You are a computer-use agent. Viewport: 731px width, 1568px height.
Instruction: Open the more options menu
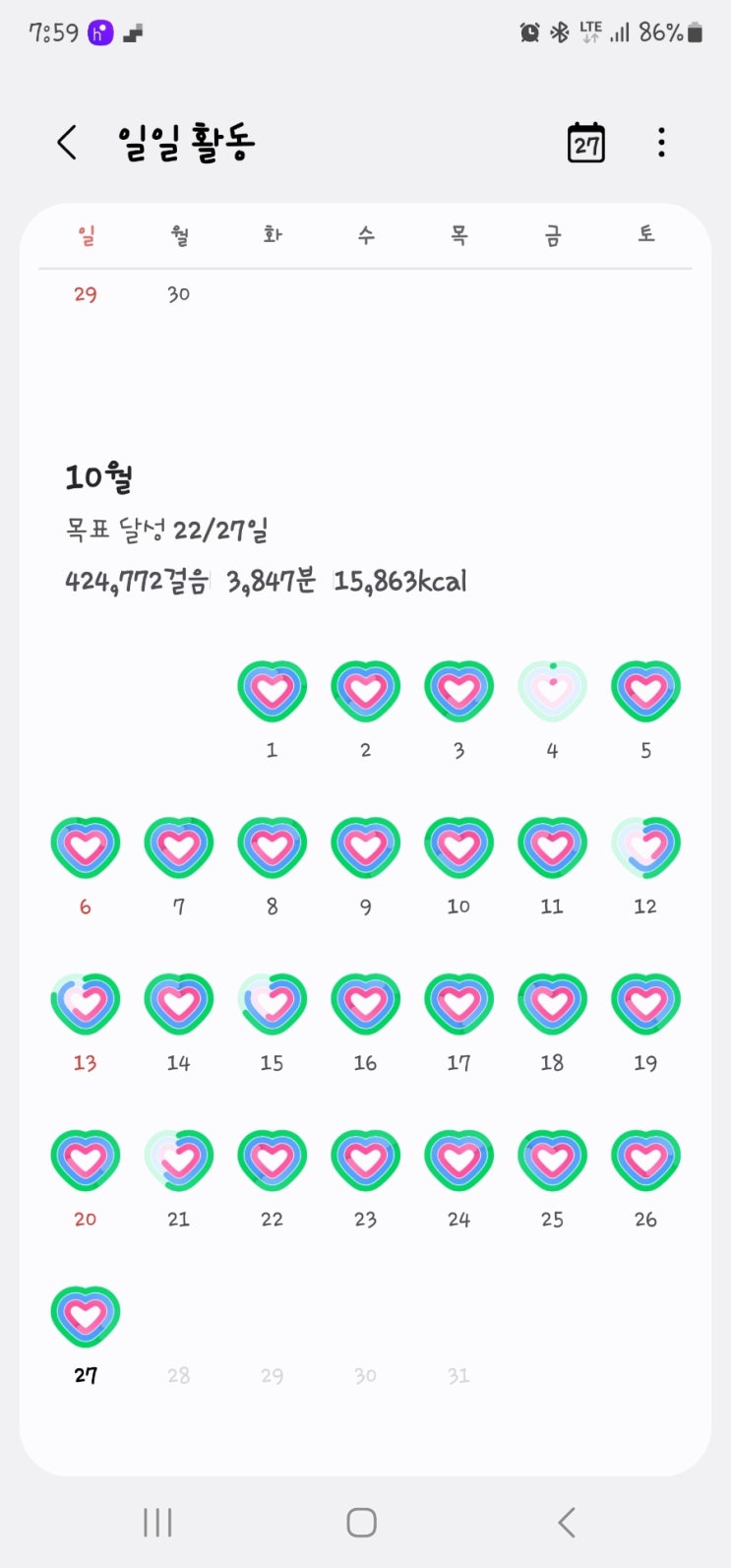tap(661, 144)
